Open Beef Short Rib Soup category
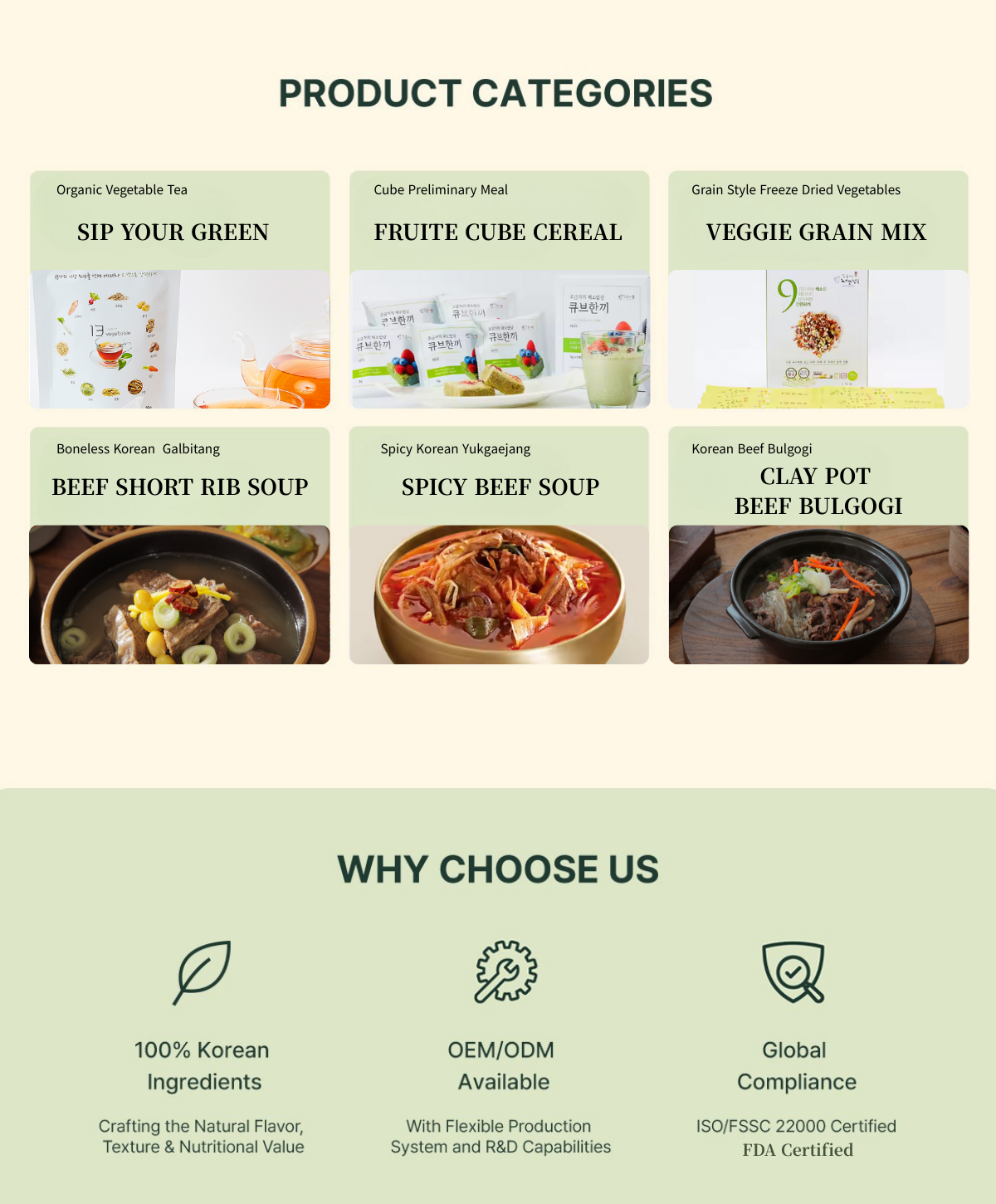Image resolution: width=996 pixels, height=1204 pixels. pos(180,546)
